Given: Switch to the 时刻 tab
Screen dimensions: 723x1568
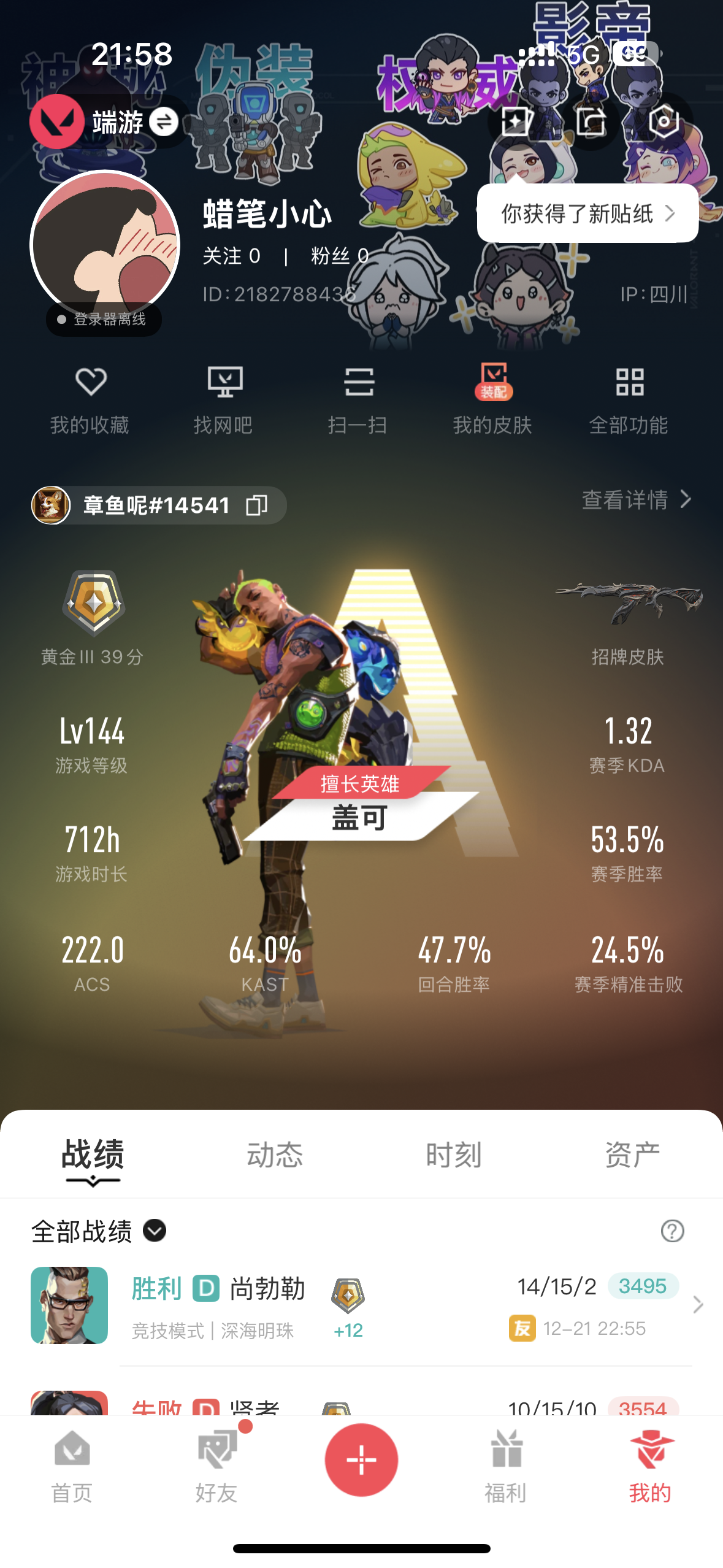Looking at the screenshot, I should point(454,1155).
